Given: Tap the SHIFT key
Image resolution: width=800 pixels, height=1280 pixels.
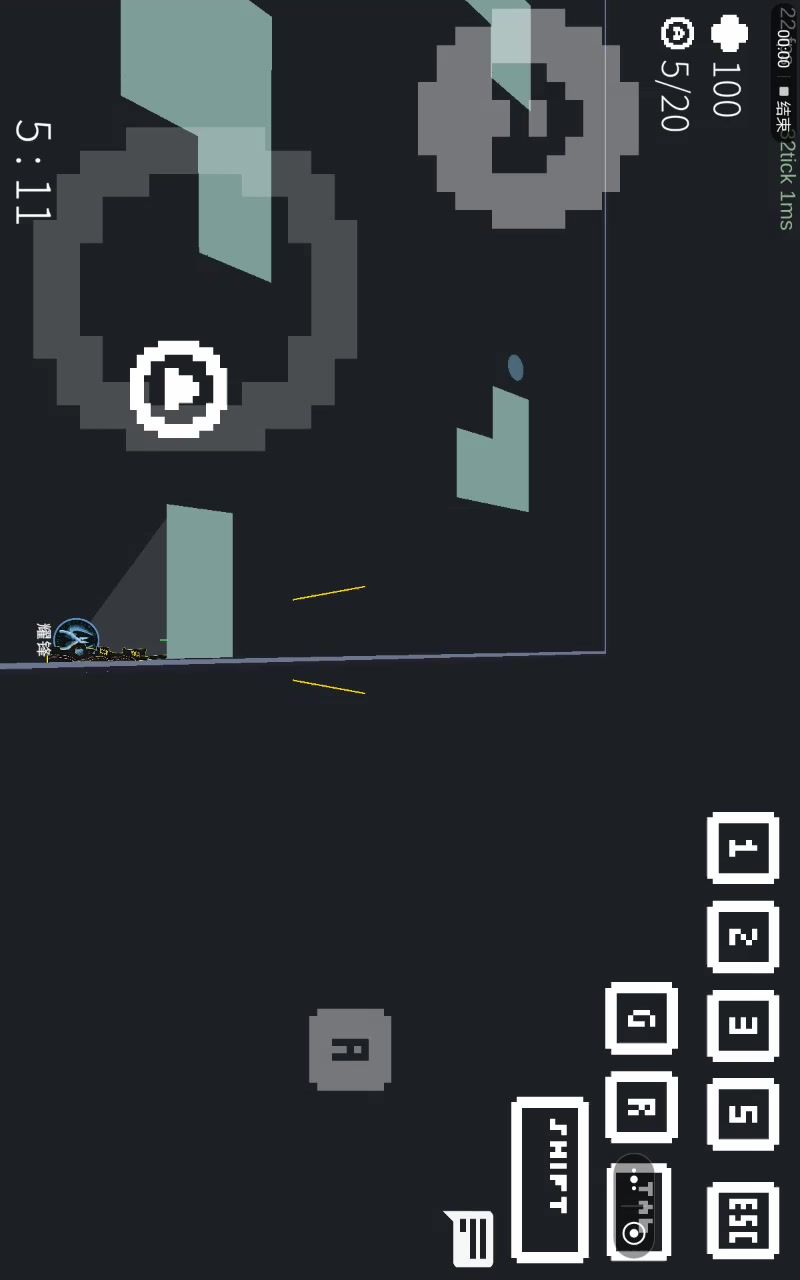Looking at the screenshot, I should [550, 1180].
